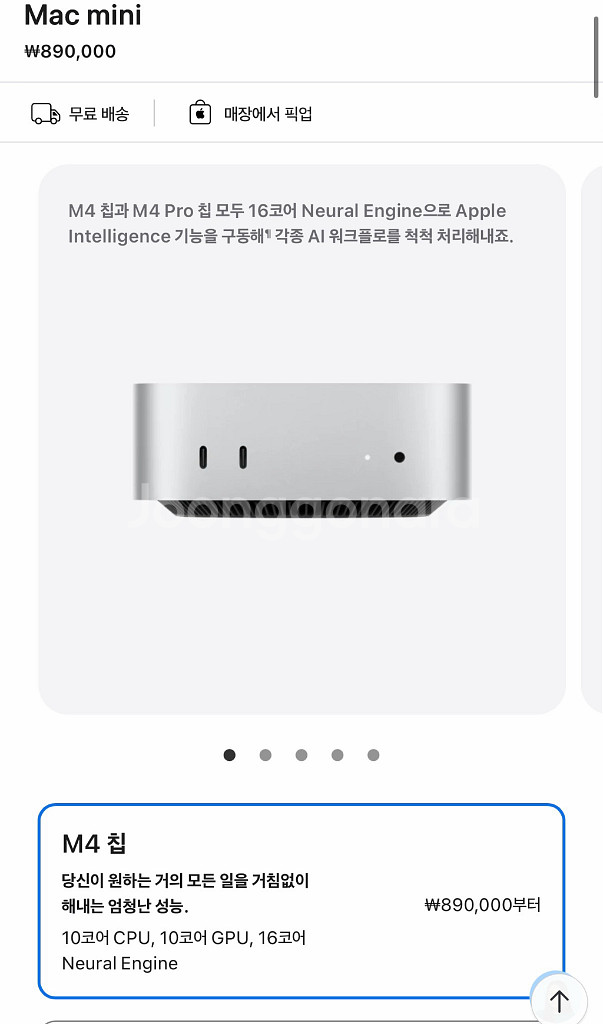Tap the scroll-to-top arrow button
603x1024 pixels.
559,1000
